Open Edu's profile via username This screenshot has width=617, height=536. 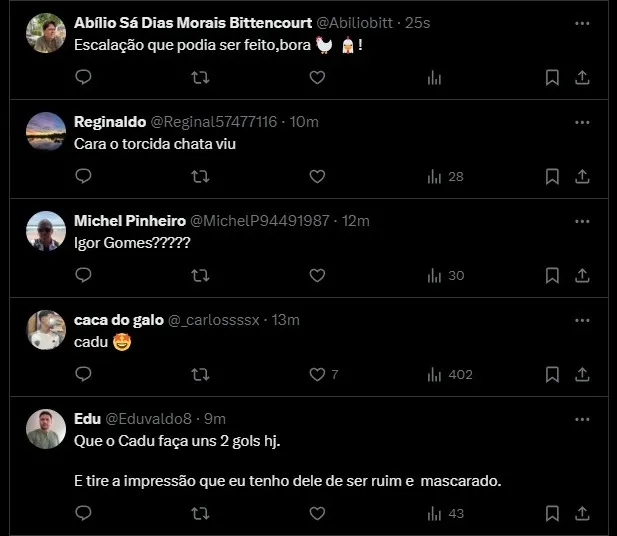[x=148, y=418]
